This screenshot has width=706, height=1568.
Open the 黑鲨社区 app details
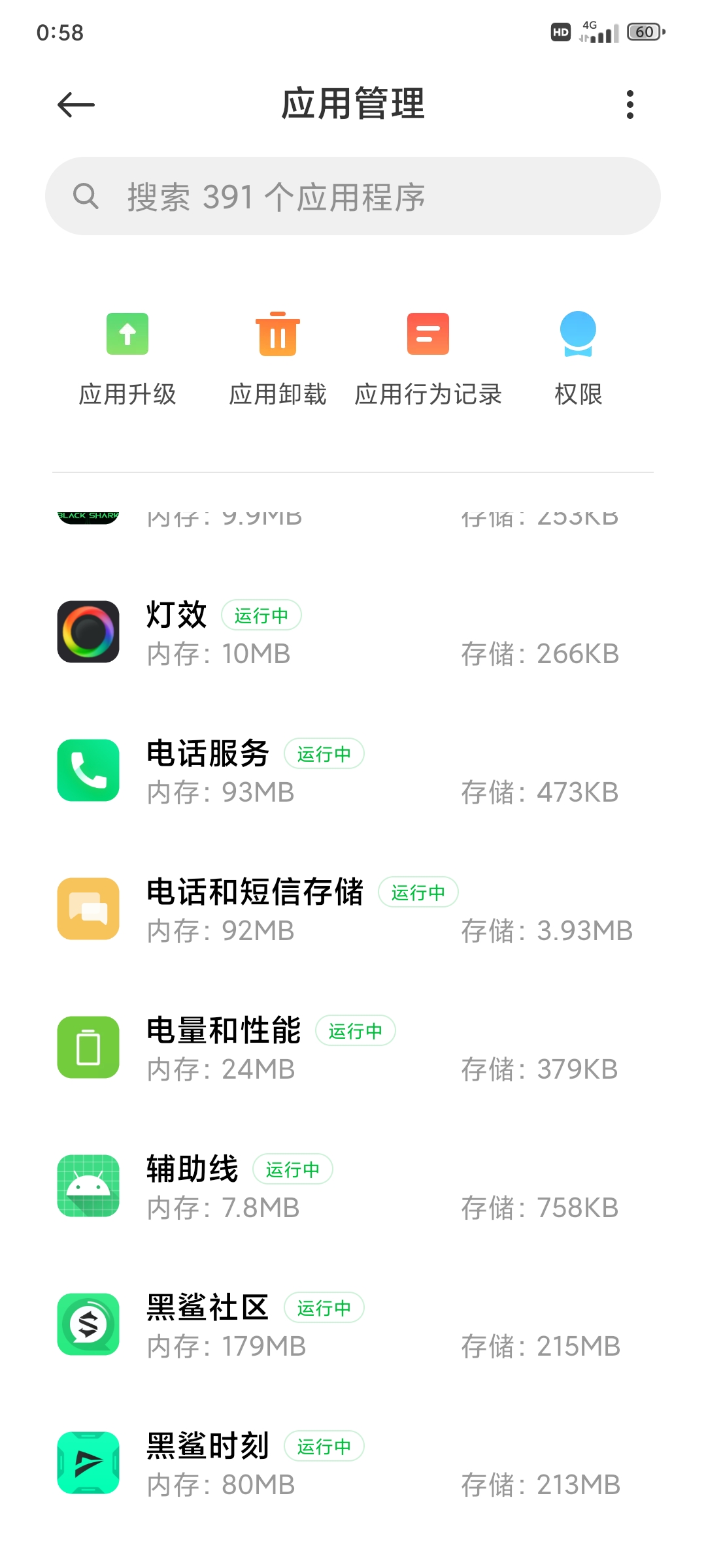coord(353,1325)
